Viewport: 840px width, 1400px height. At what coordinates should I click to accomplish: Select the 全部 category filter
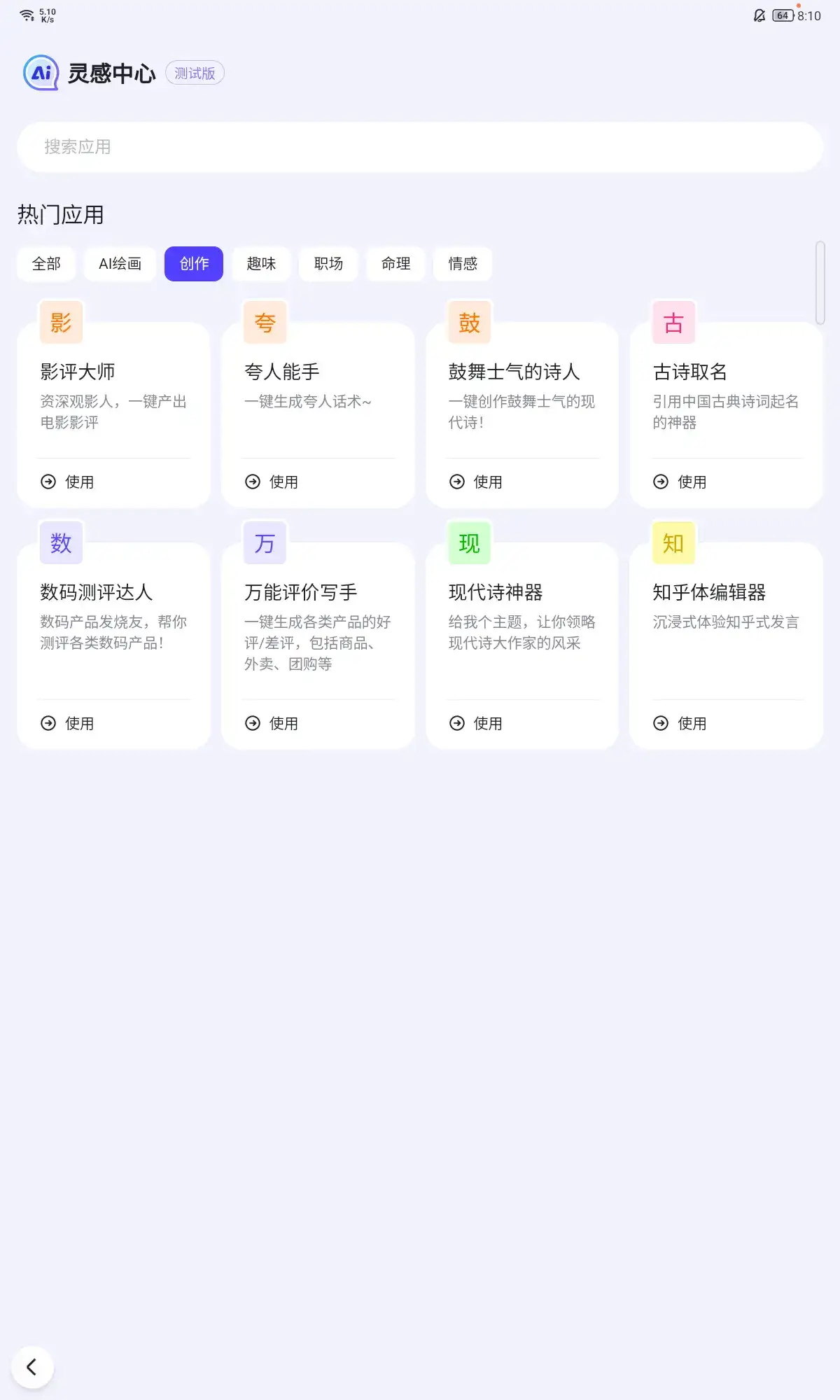(46, 264)
